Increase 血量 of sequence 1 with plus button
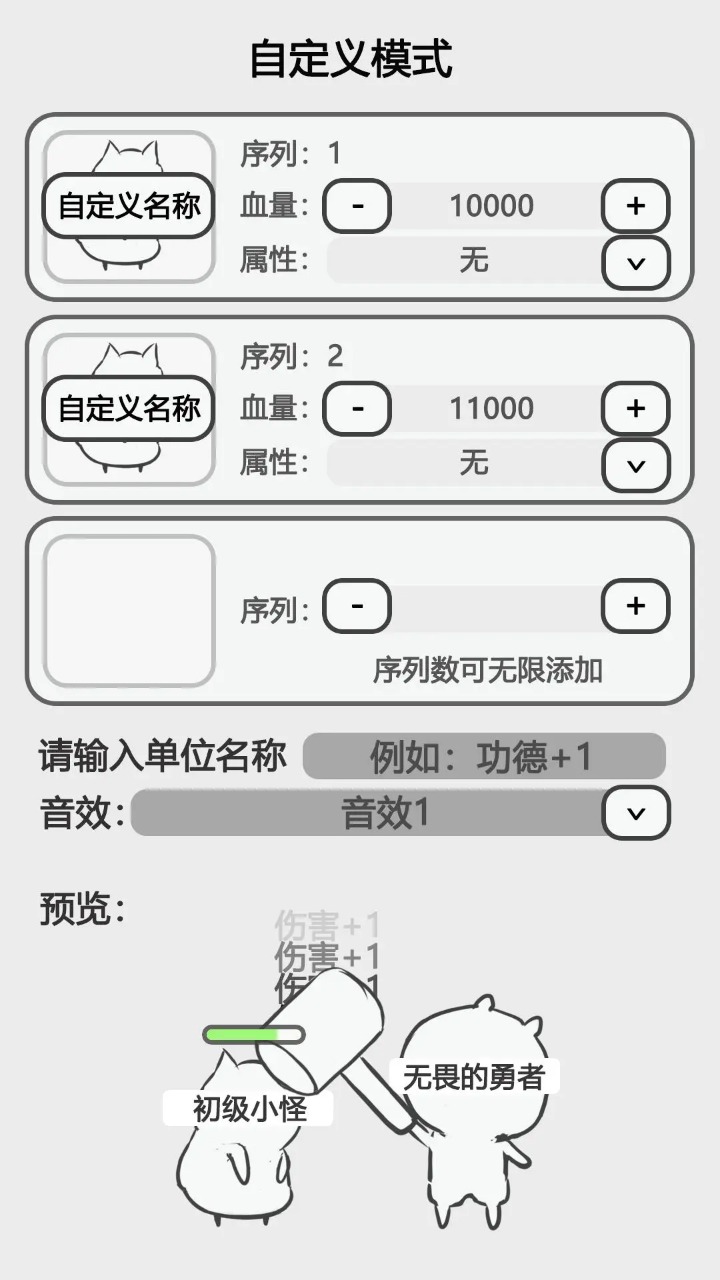Viewport: 720px width, 1280px height. tap(634, 205)
